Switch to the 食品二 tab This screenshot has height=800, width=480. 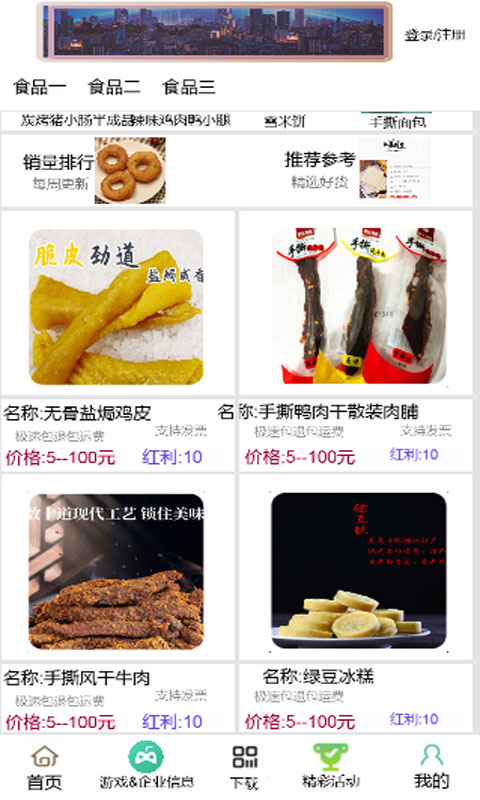pos(114,87)
